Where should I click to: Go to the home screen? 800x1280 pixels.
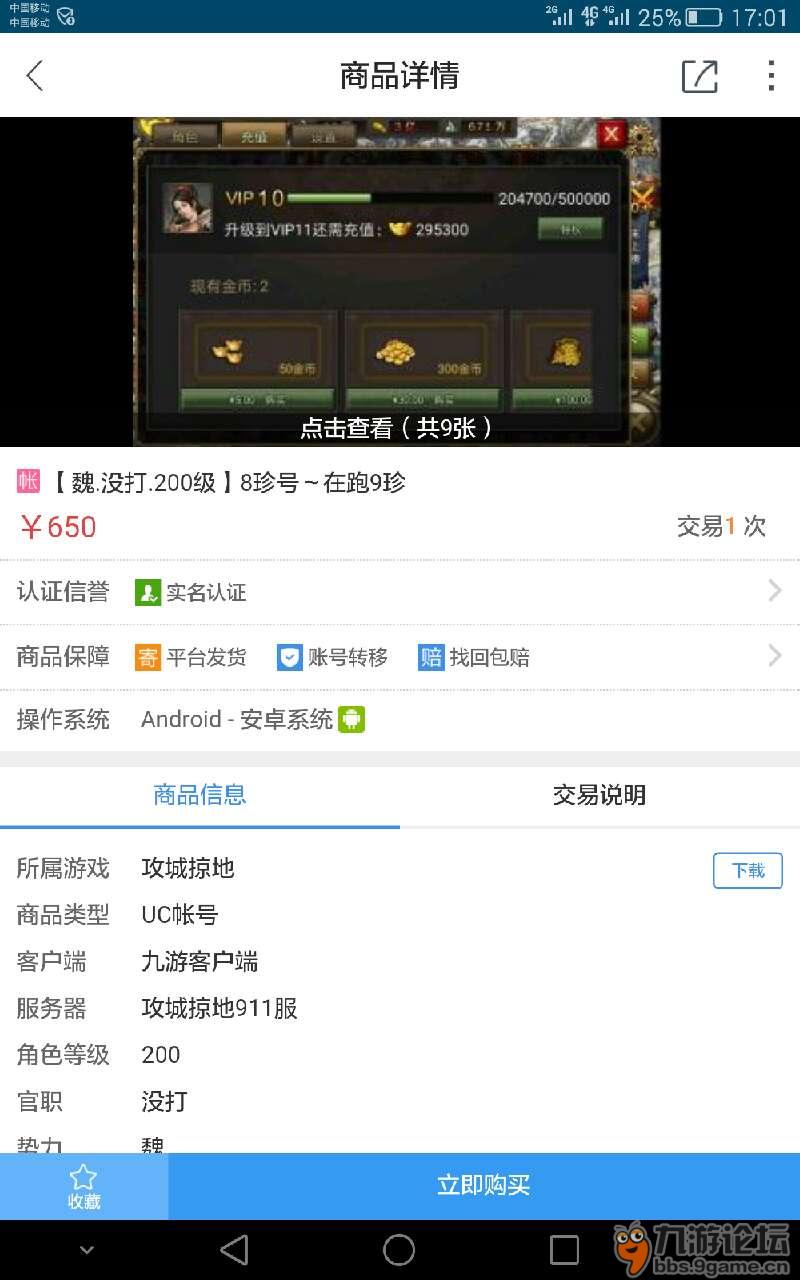pos(399,1249)
